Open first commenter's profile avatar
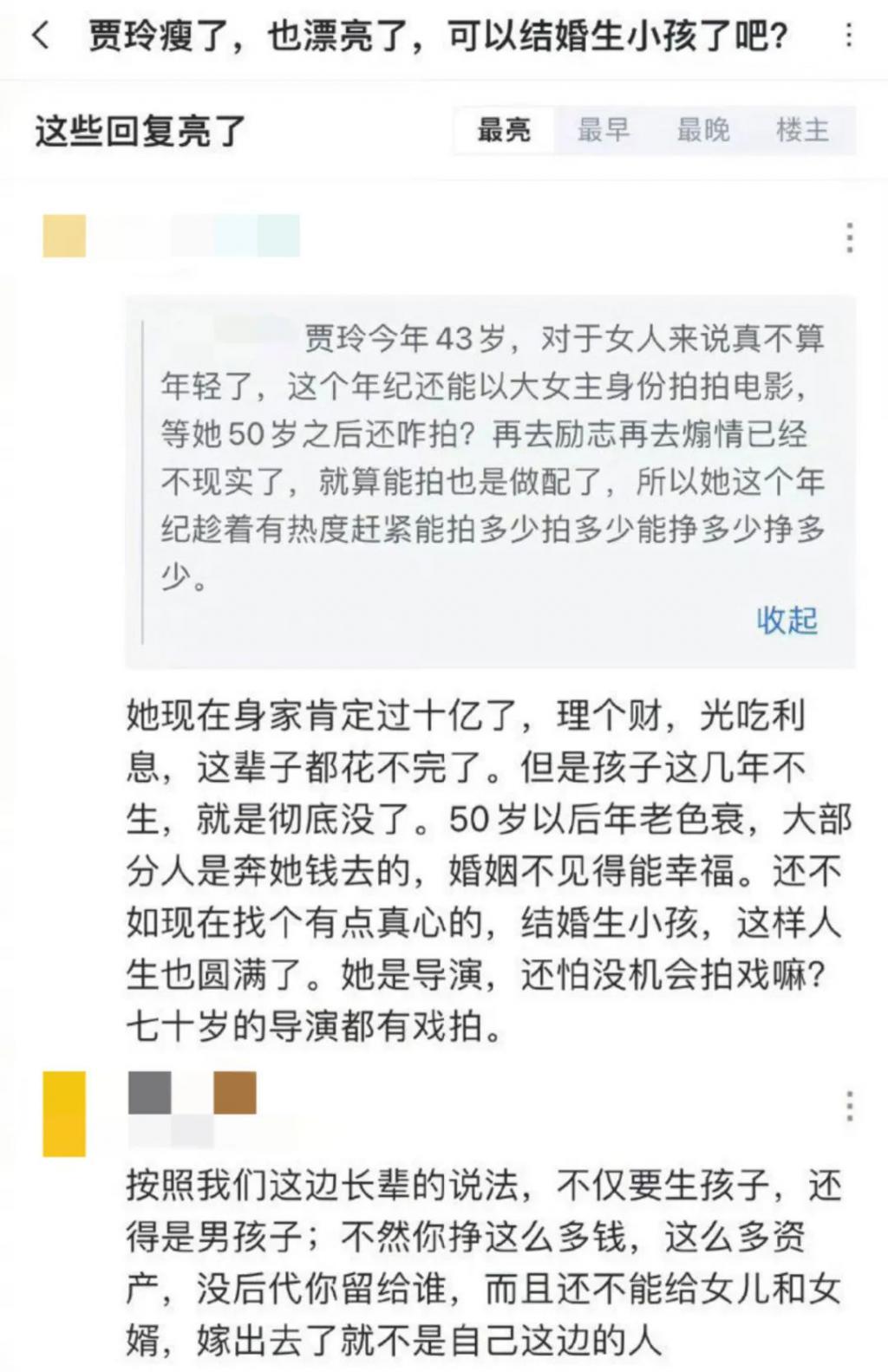Viewport: 888px width, 1372px height. [64, 237]
